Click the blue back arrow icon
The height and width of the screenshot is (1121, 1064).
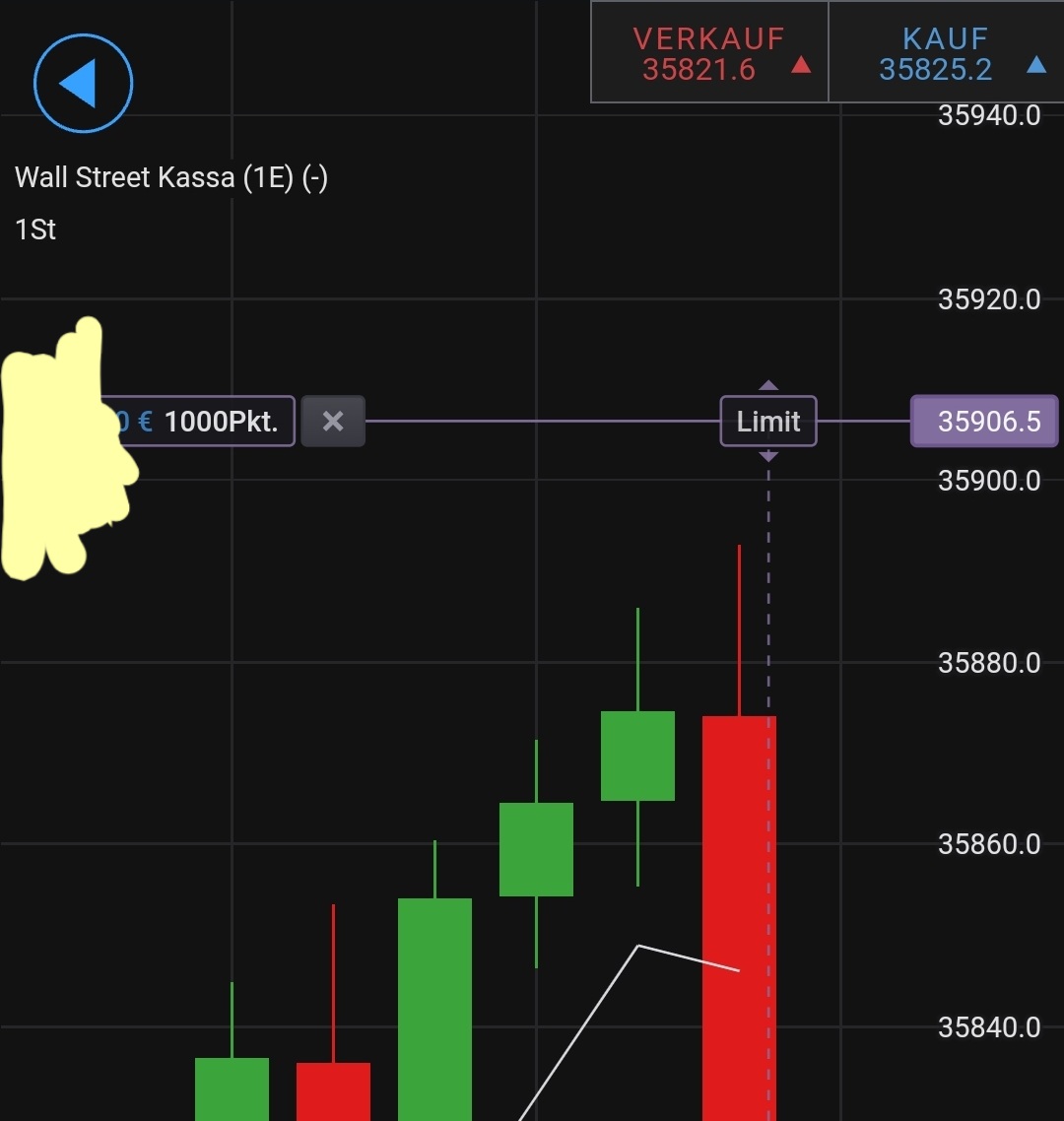(x=83, y=83)
